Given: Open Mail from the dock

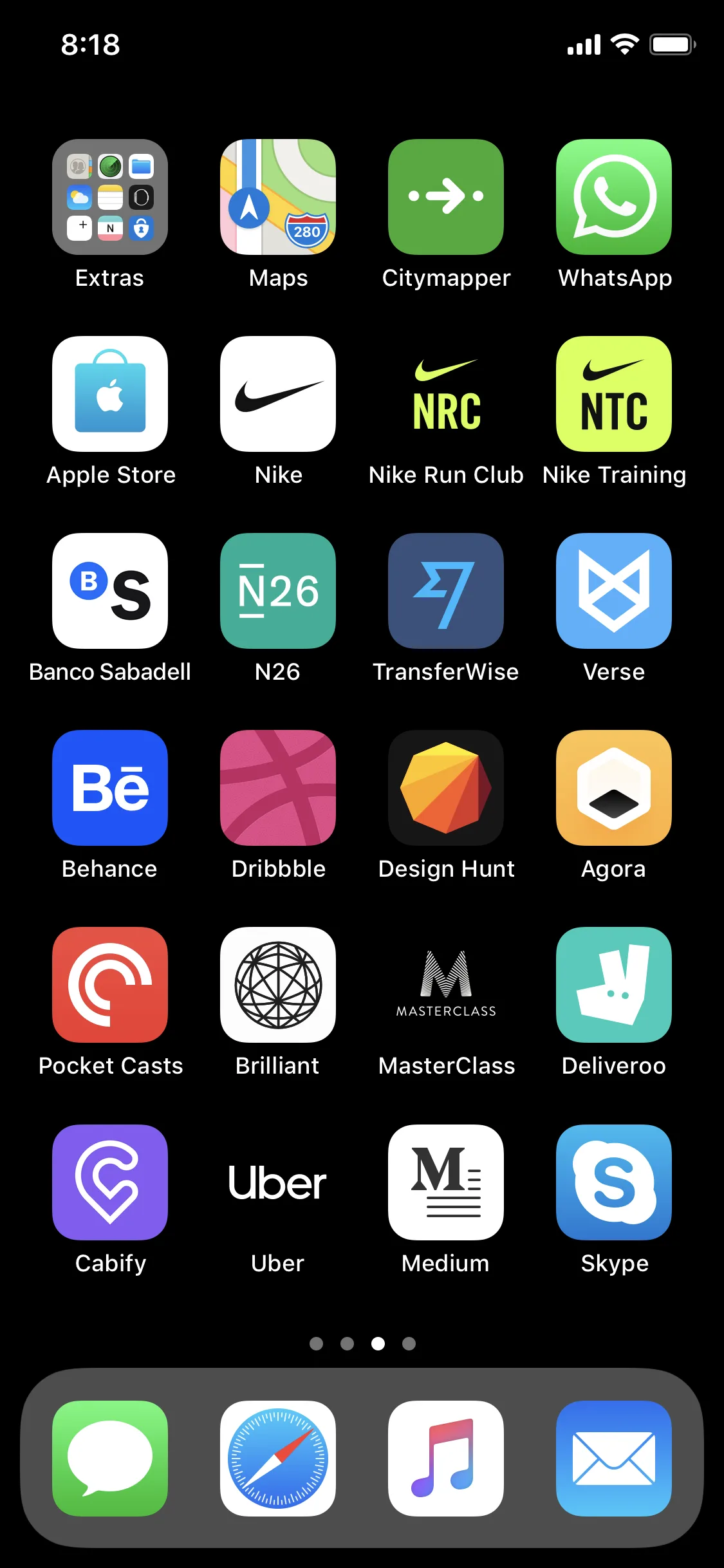Looking at the screenshot, I should 614,1459.
